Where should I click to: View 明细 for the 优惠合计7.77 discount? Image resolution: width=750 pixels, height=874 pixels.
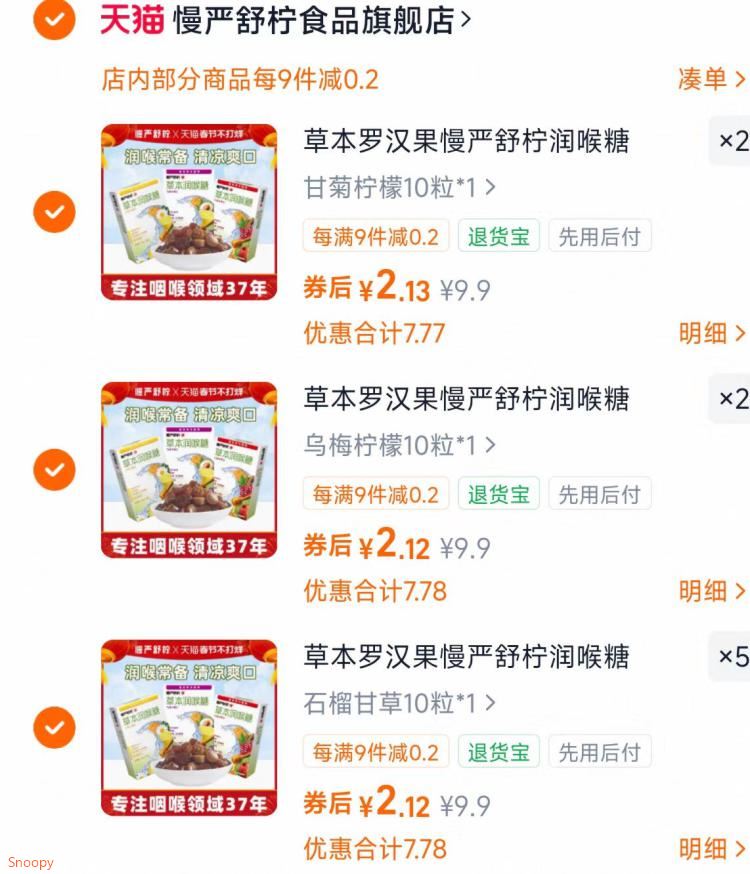coord(712,333)
